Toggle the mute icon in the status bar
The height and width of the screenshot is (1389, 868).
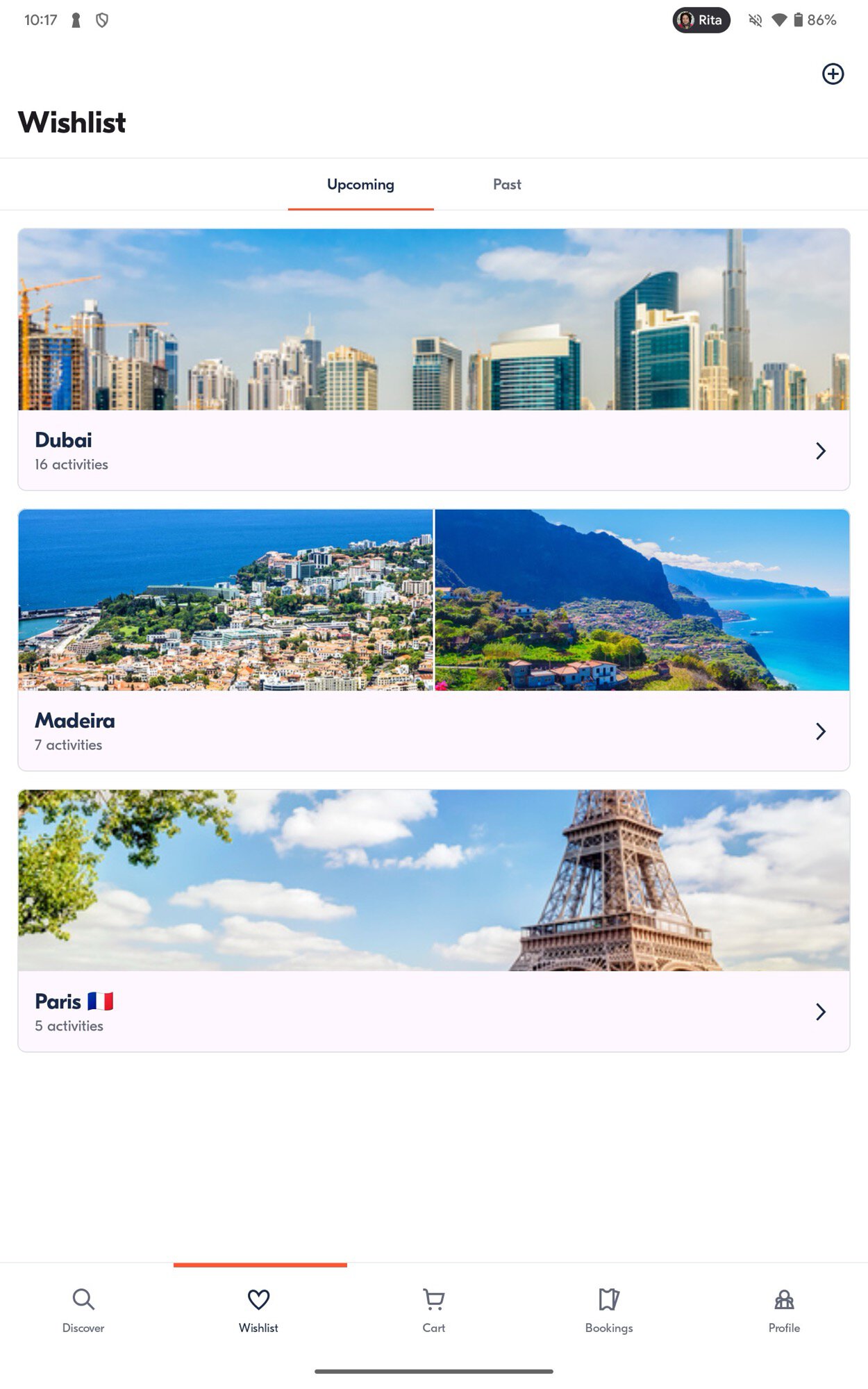[754, 19]
